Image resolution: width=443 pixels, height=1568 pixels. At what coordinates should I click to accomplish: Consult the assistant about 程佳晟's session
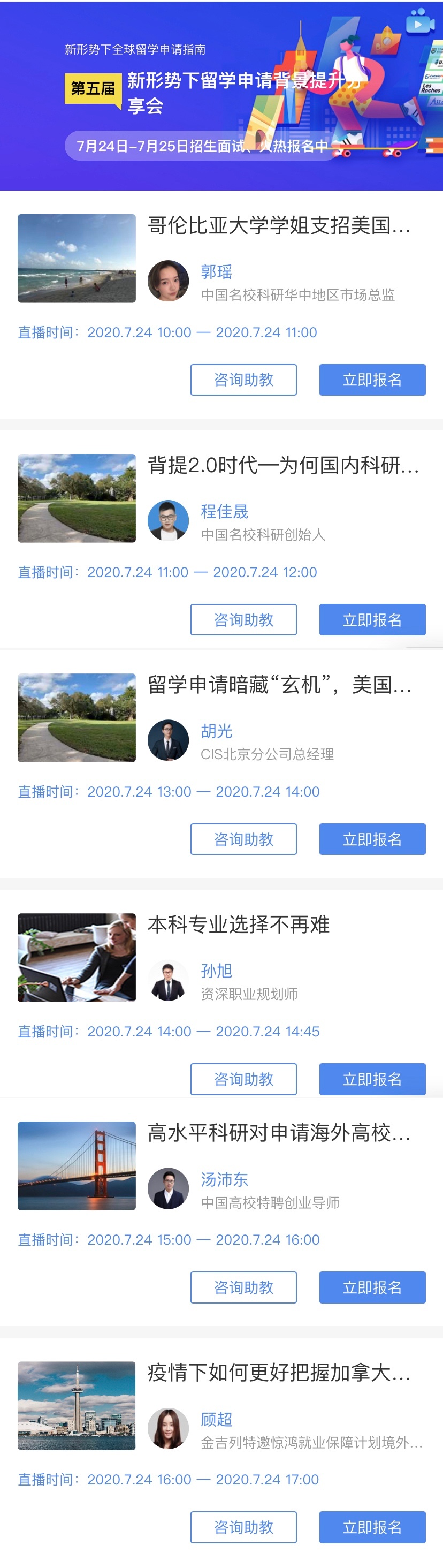(243, 620)
